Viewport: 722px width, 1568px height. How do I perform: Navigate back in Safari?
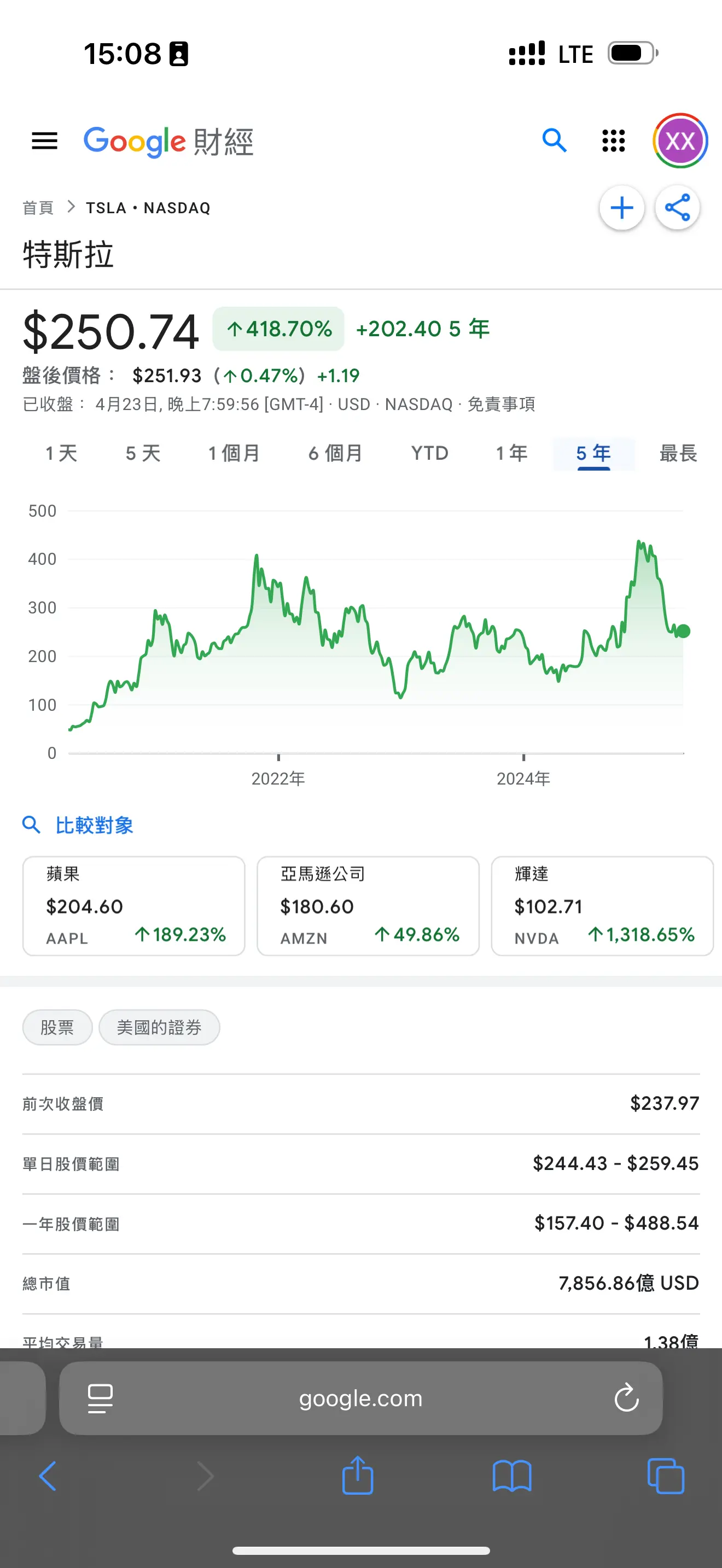49,1476
